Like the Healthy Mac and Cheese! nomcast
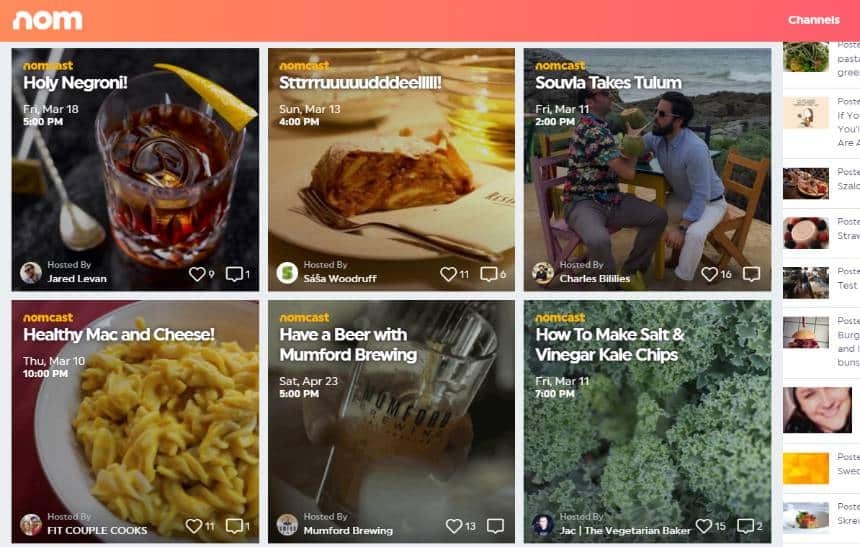This screenshot has height=547, width=860. pos(194,526)
